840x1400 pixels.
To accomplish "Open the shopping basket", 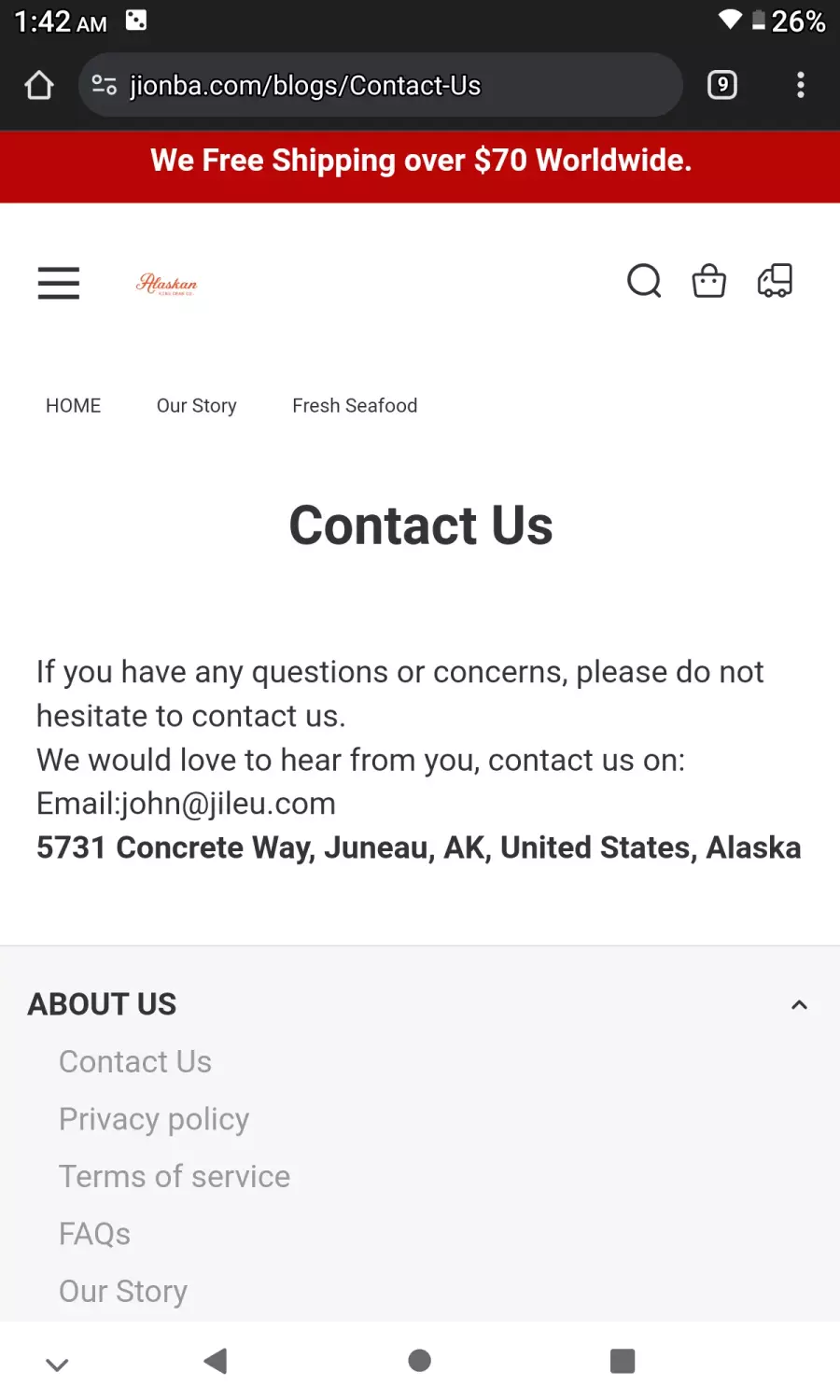I will click(709, 280).
